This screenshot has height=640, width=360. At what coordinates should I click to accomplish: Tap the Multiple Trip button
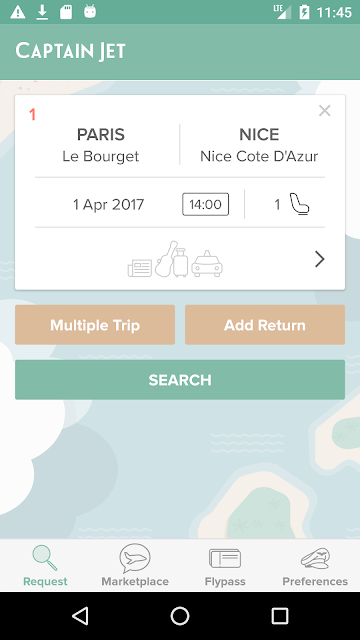95,325
